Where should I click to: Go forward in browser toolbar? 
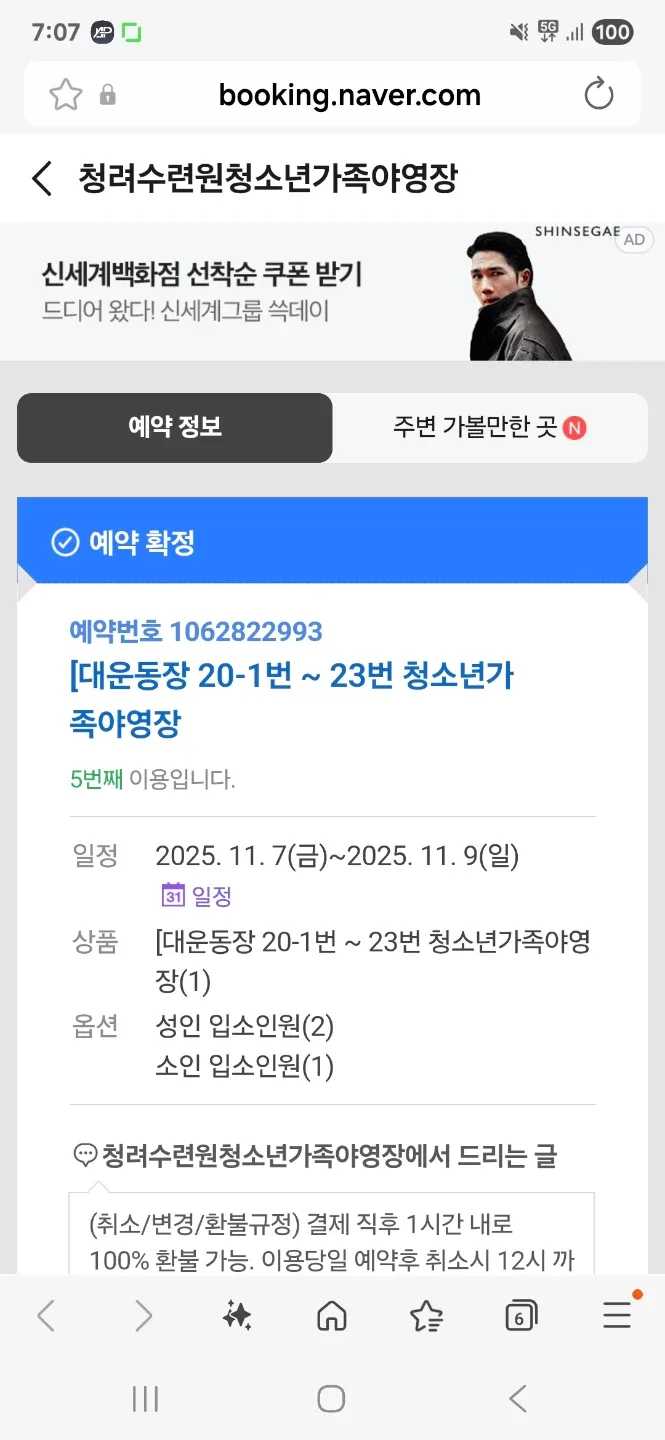click(x=143, y=1316)
